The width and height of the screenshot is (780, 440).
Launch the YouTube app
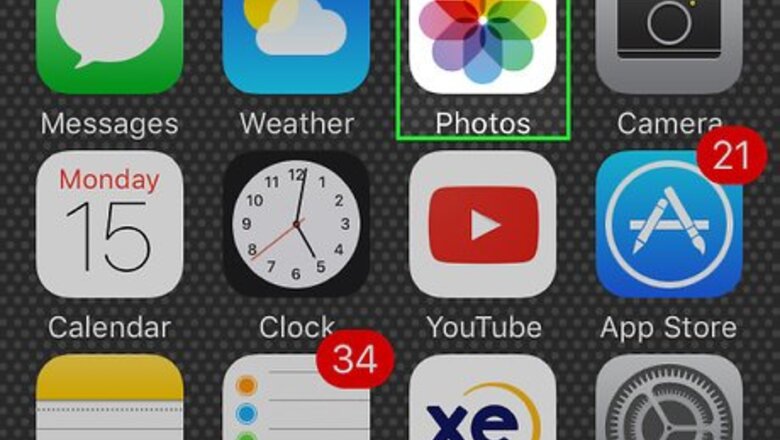point(483,224)
